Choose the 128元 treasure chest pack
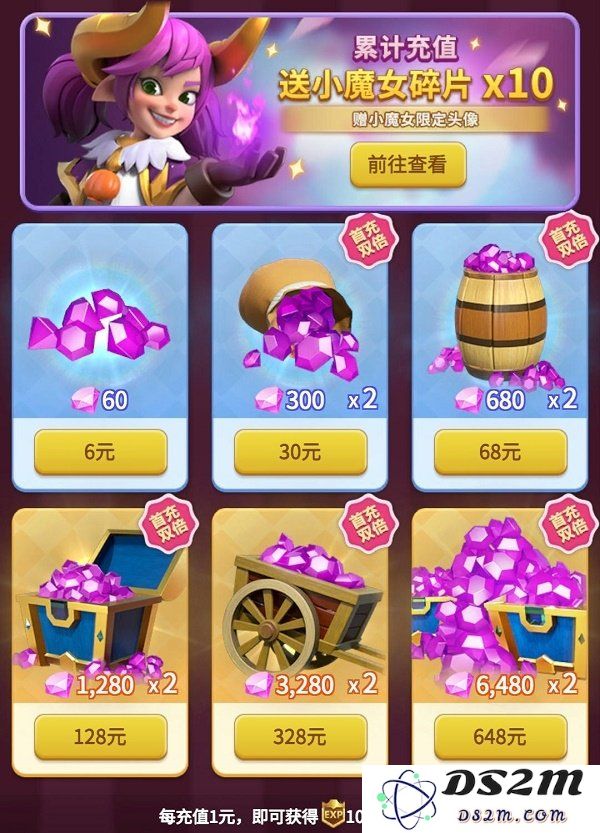Image resolution: width=600 pixels, height=833 pixels. tap(100, 738)
